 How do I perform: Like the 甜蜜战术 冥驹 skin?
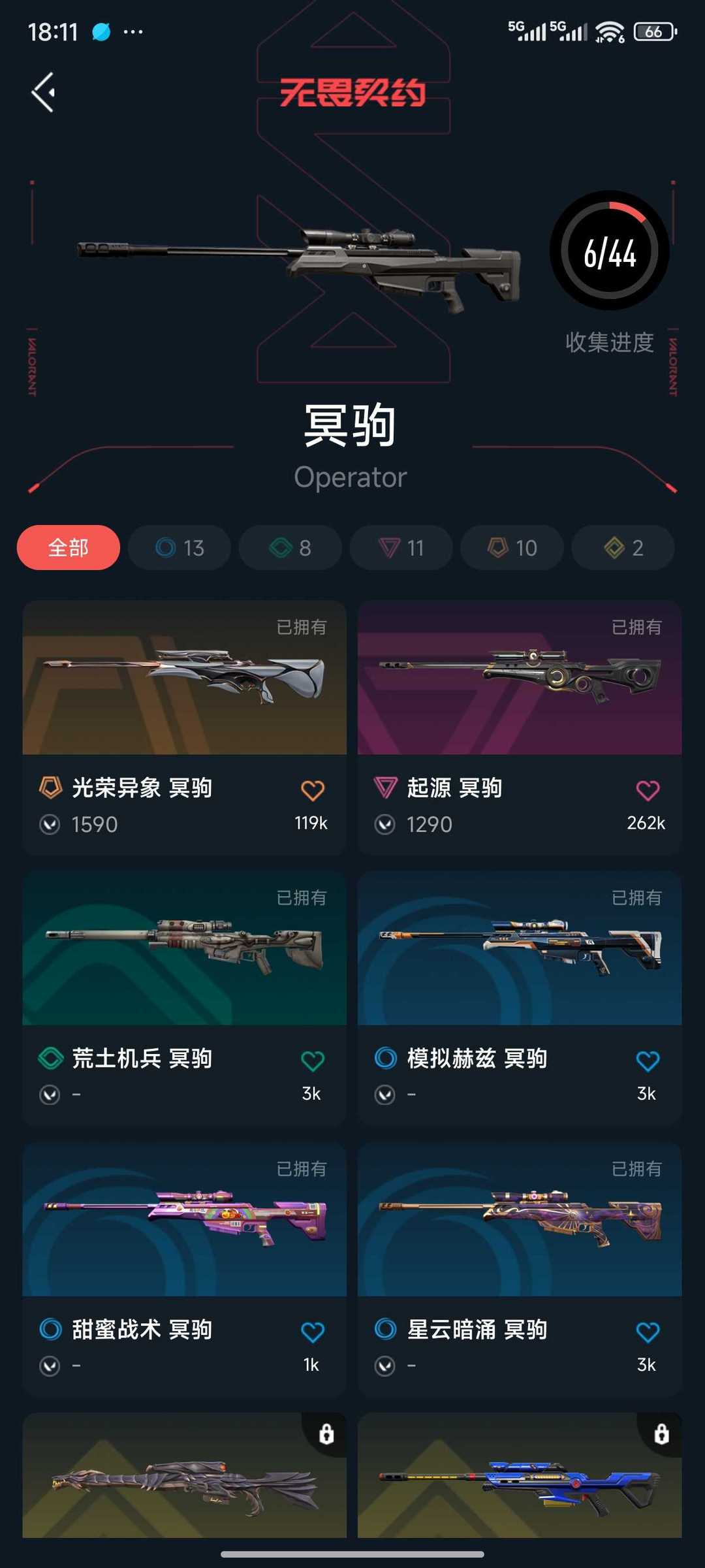pos(313,1332)
